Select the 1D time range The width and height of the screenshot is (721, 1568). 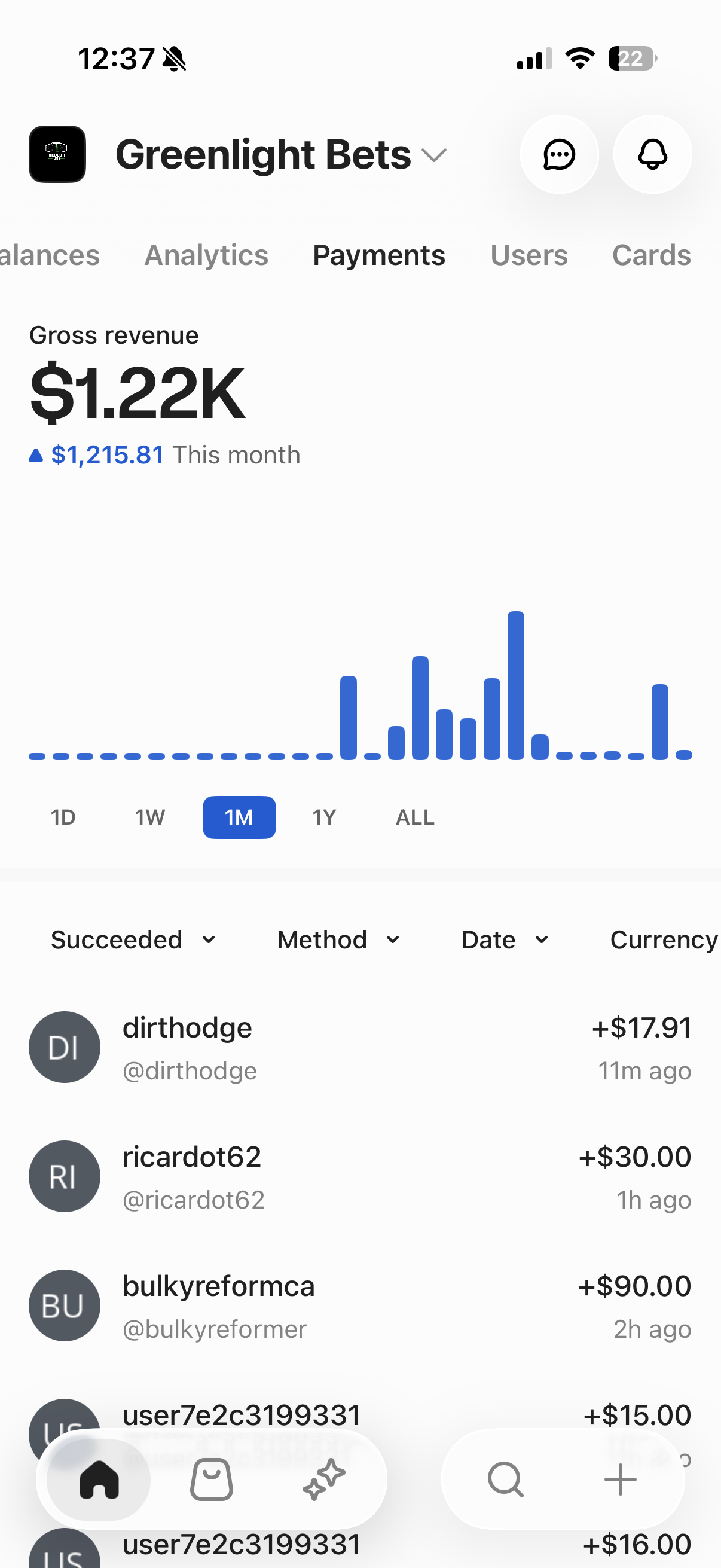tap(63, 817)
